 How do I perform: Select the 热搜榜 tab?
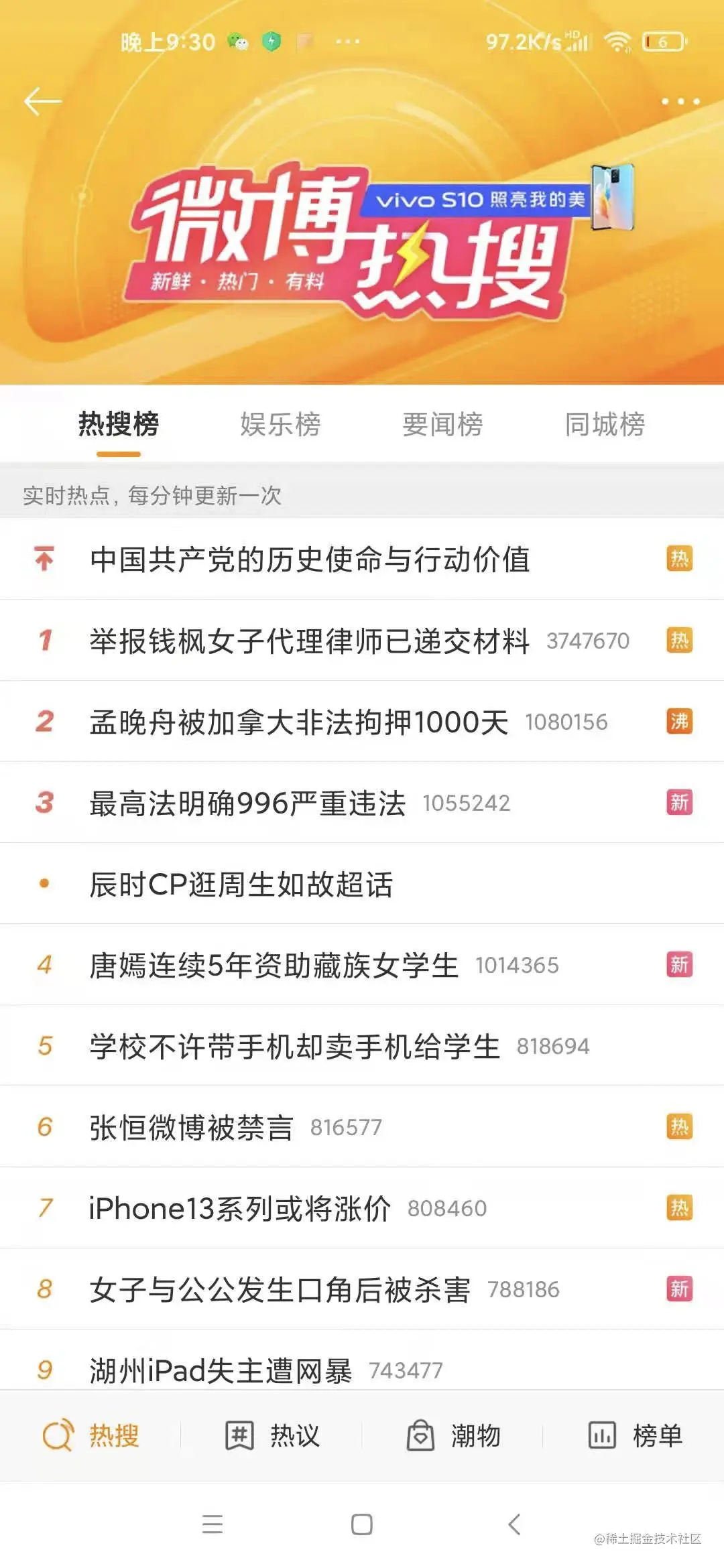[119, 425]
